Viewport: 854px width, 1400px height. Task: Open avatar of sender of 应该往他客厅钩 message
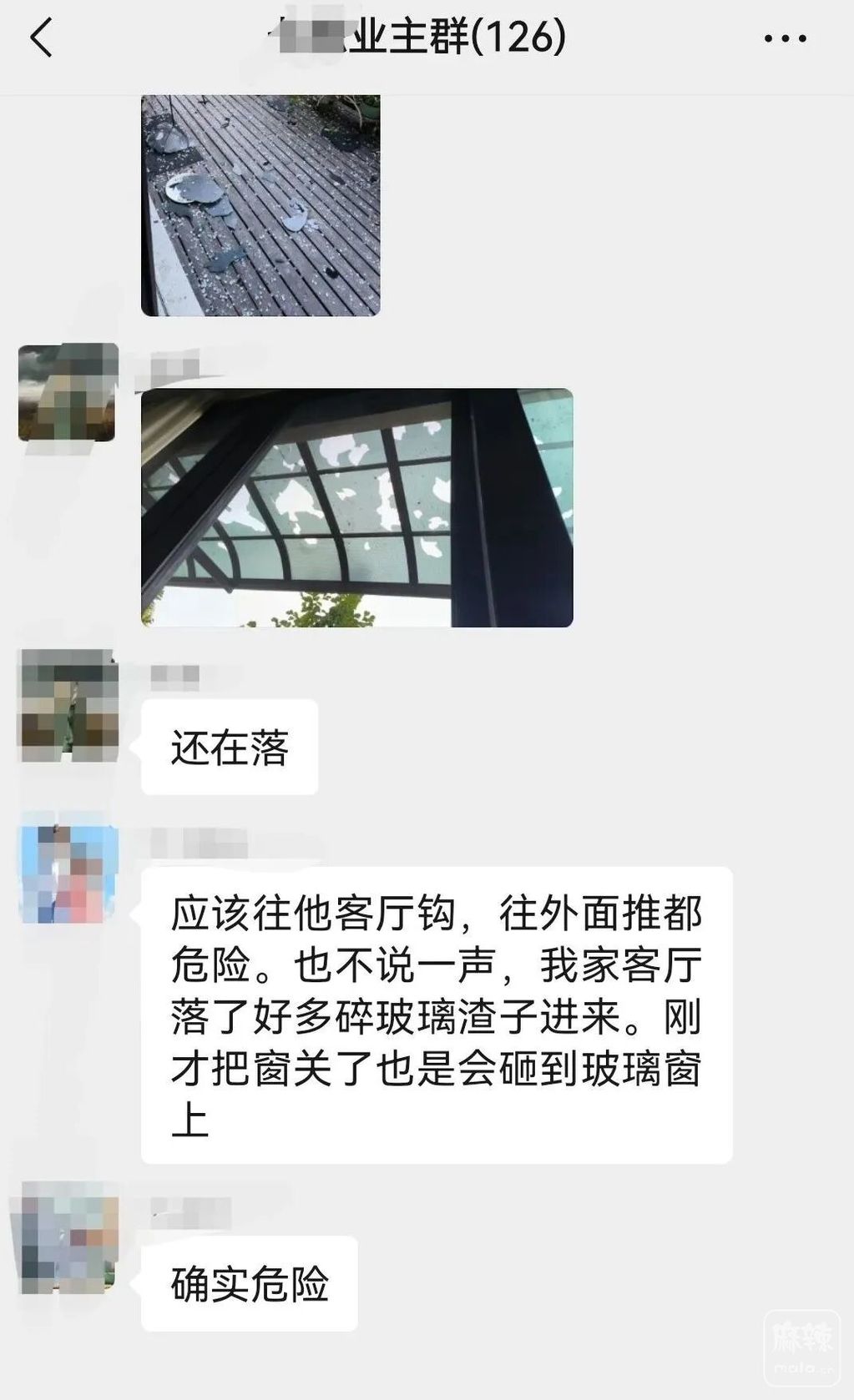pyautogui.click(x=68, y=874)
